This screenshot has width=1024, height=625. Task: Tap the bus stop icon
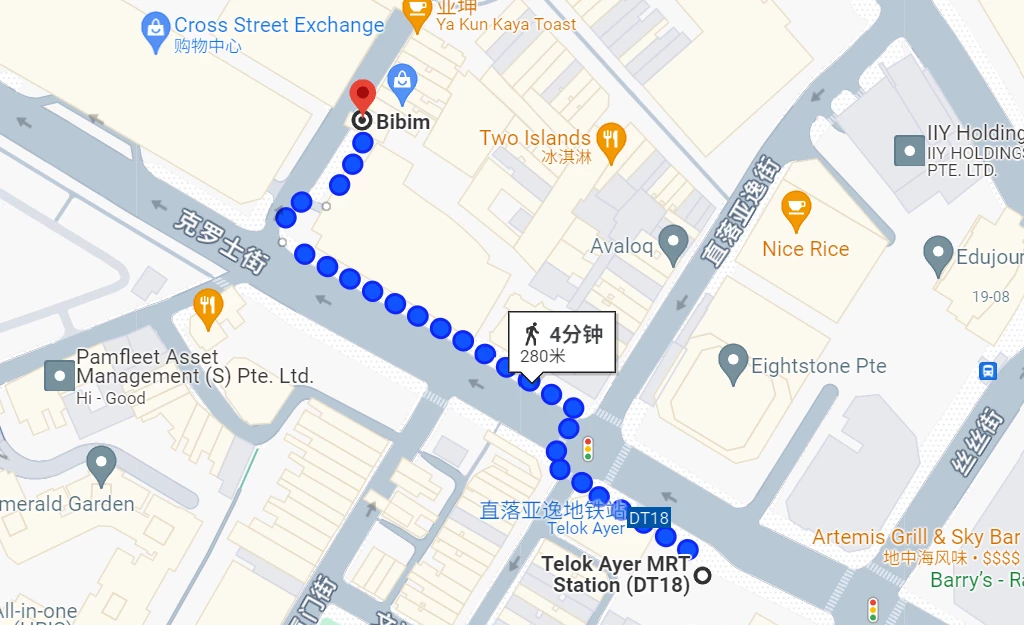pyautogui.click(x=988, y=371)
